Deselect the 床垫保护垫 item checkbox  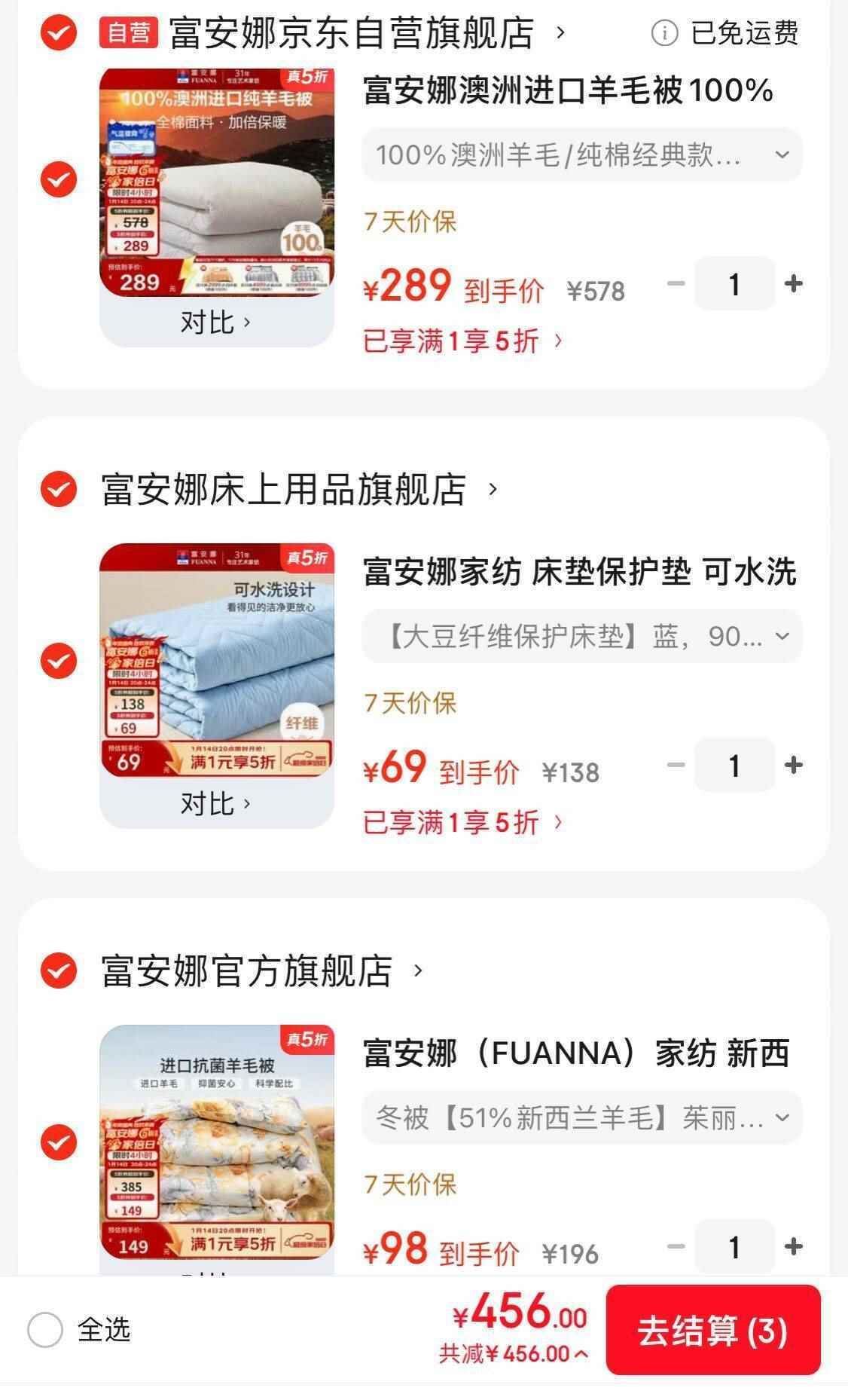point(59,662)
